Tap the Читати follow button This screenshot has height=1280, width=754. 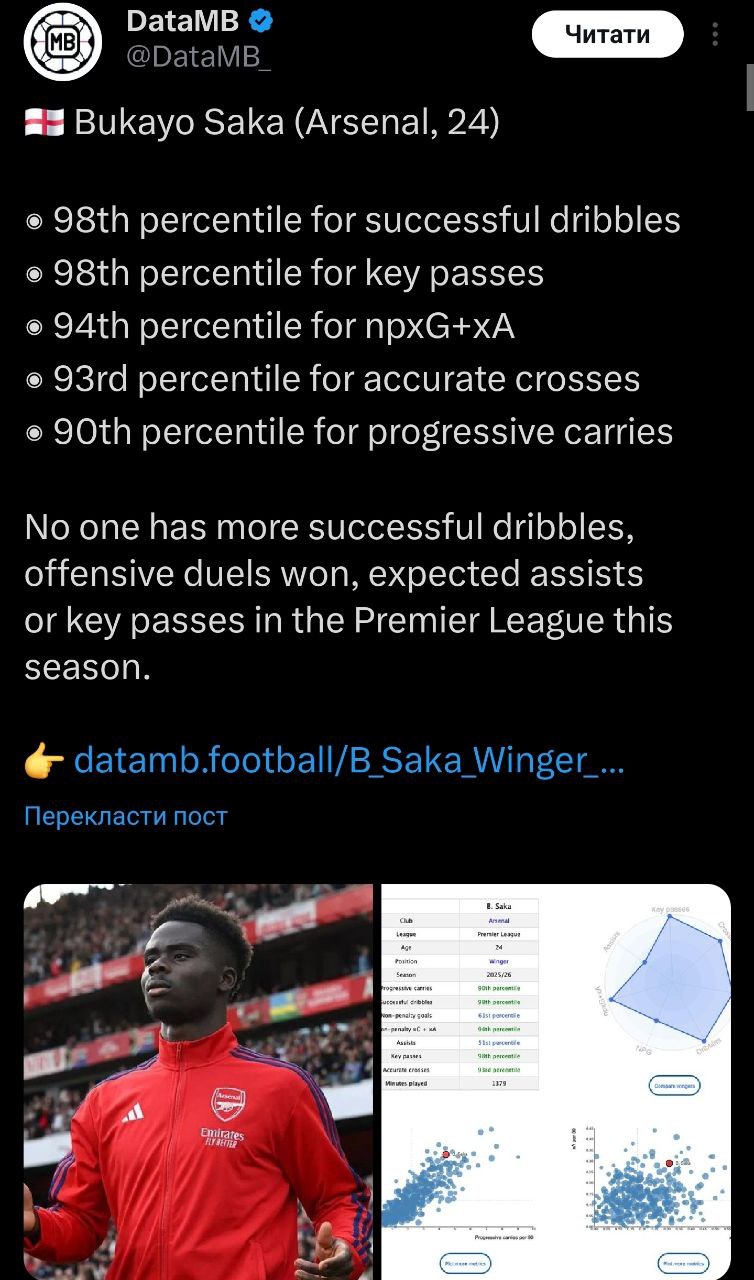(607, 35)
